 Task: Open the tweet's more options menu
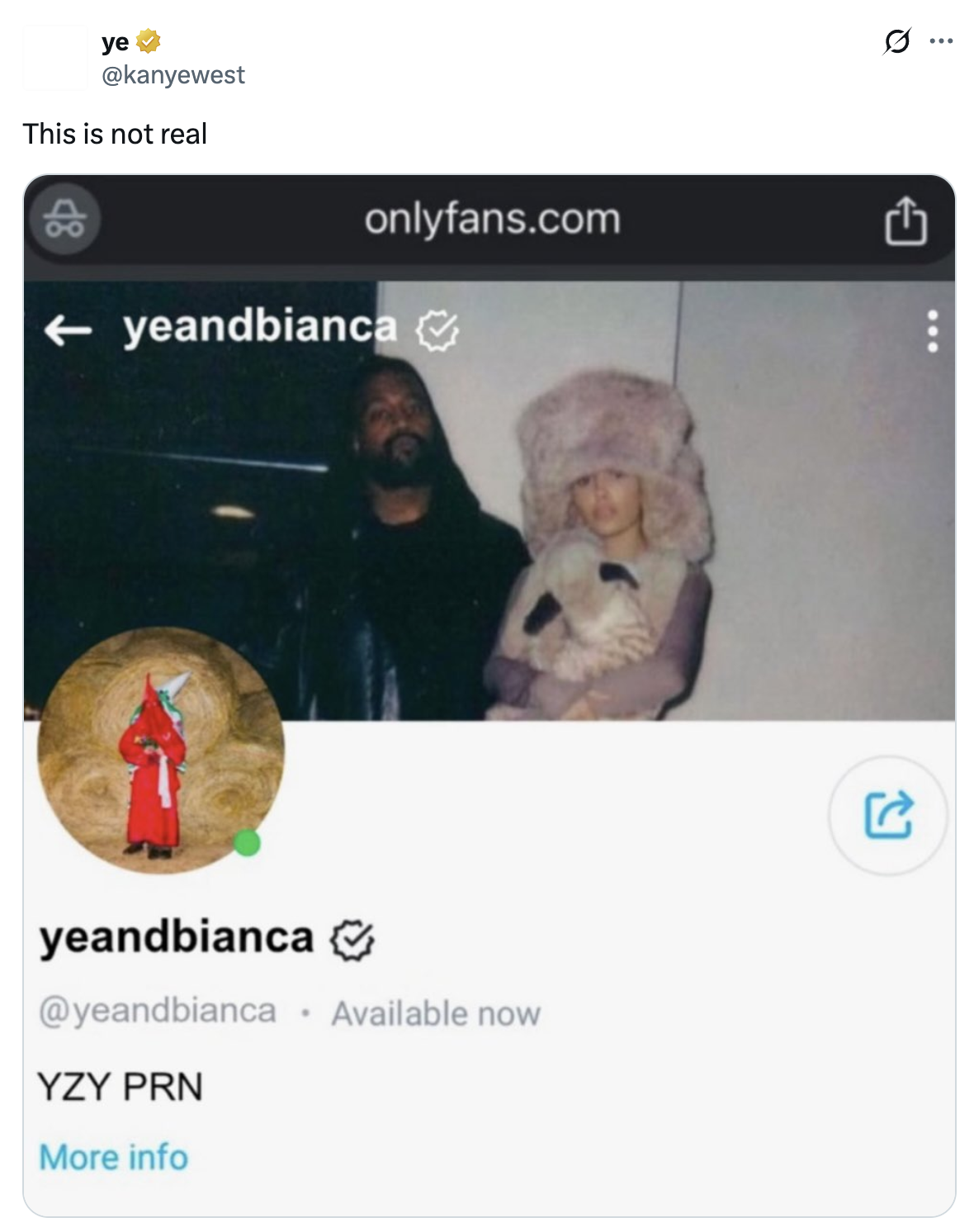[940, 40]
